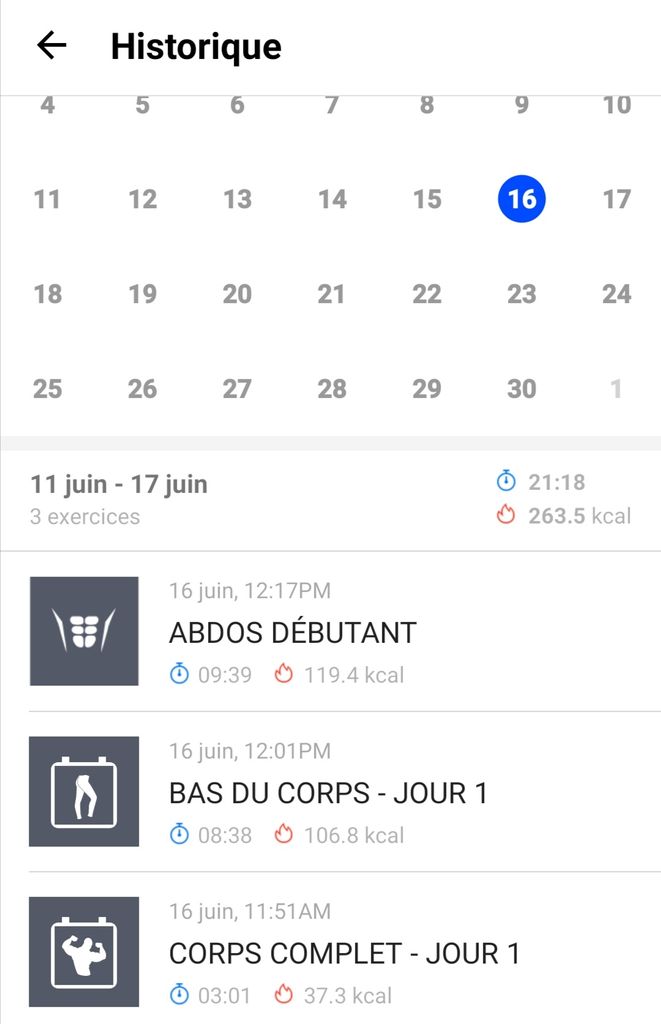
Task: Select day 18 in the calendar
Action: (x=47, y=294)
